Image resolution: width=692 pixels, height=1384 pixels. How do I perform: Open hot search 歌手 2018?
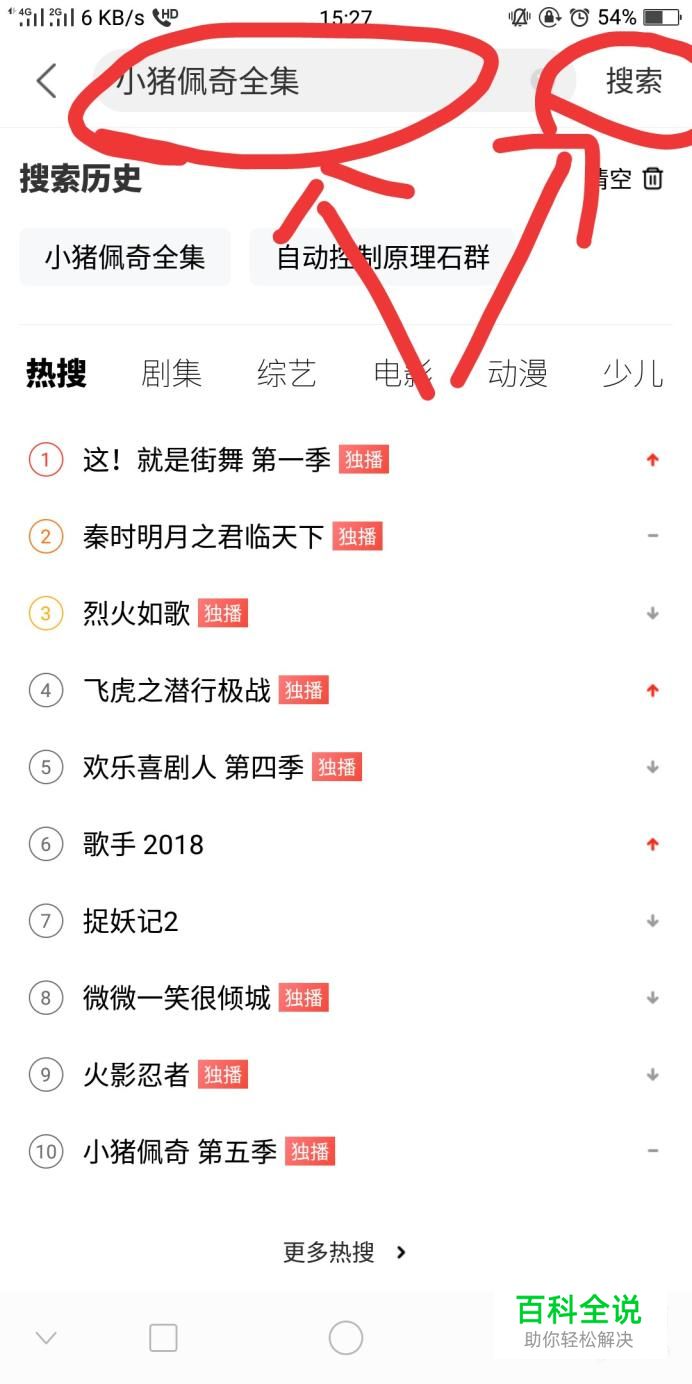click(143, 844)
